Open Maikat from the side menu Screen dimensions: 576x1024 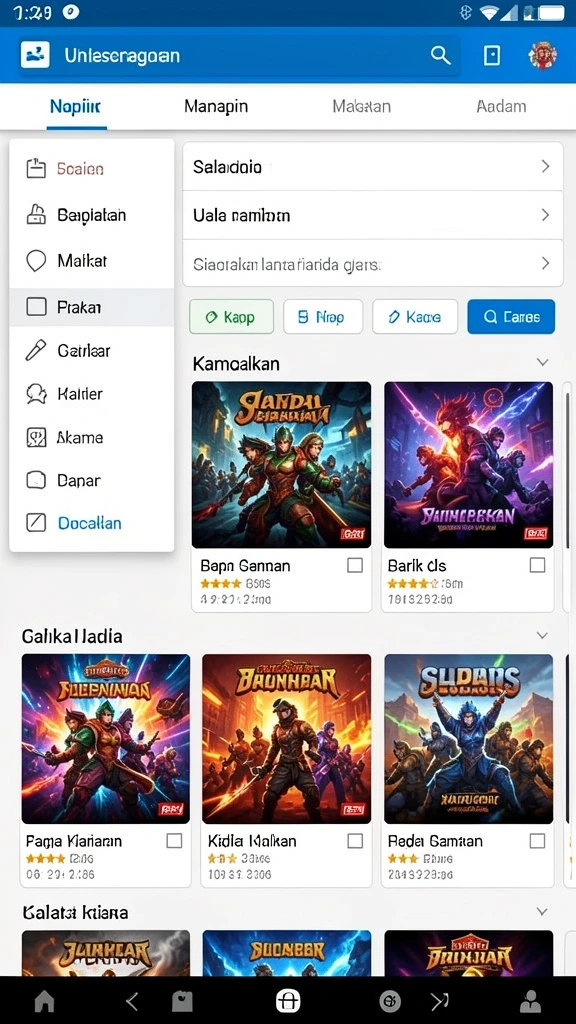tap(91, 261)
